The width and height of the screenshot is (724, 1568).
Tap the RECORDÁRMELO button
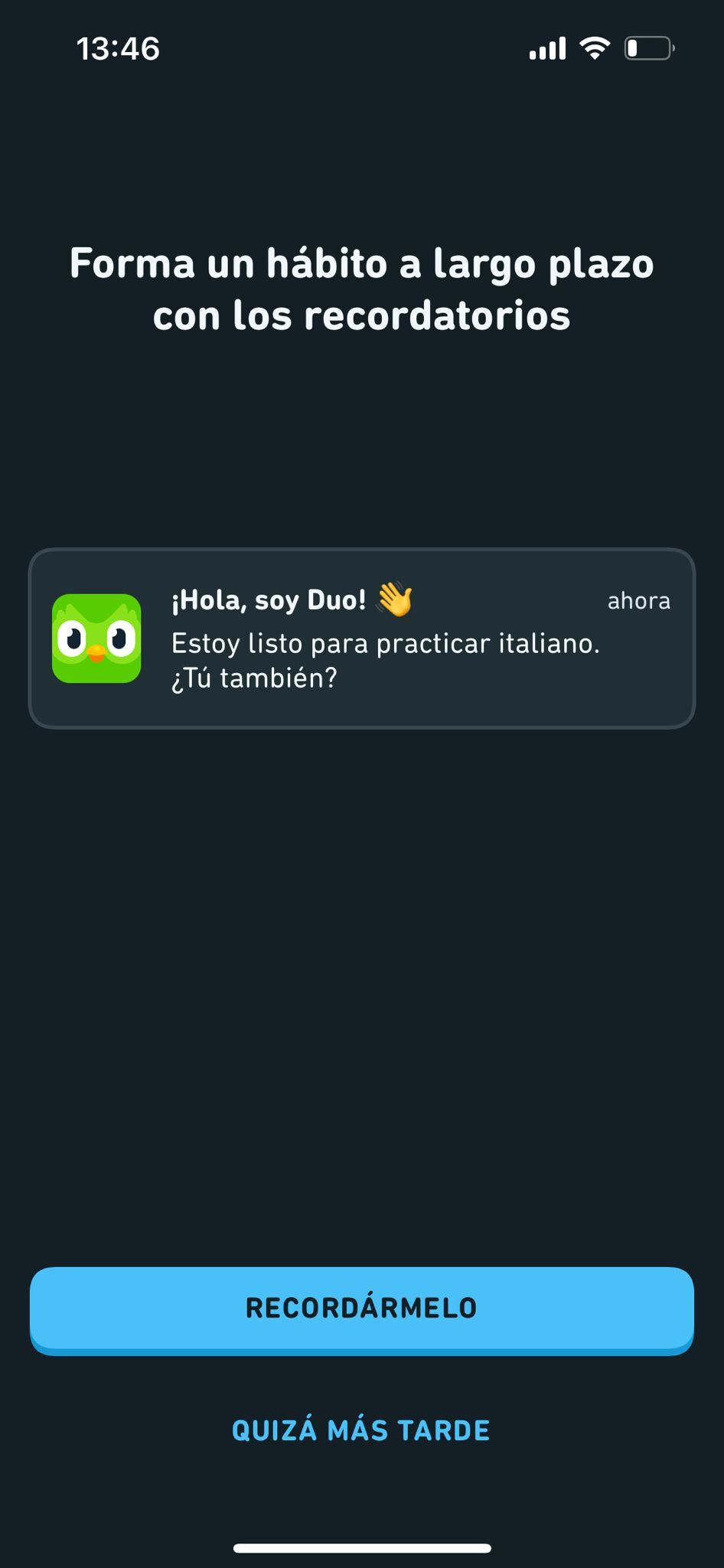(361, 1308)
